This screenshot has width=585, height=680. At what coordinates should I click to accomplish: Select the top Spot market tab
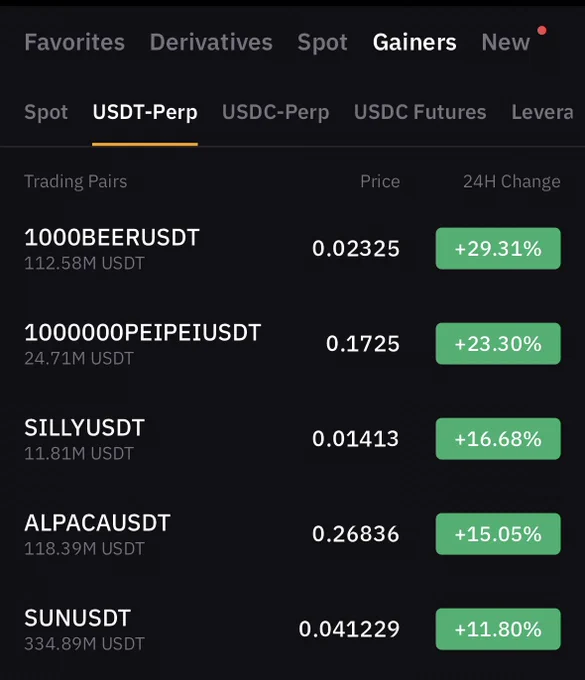323,42
